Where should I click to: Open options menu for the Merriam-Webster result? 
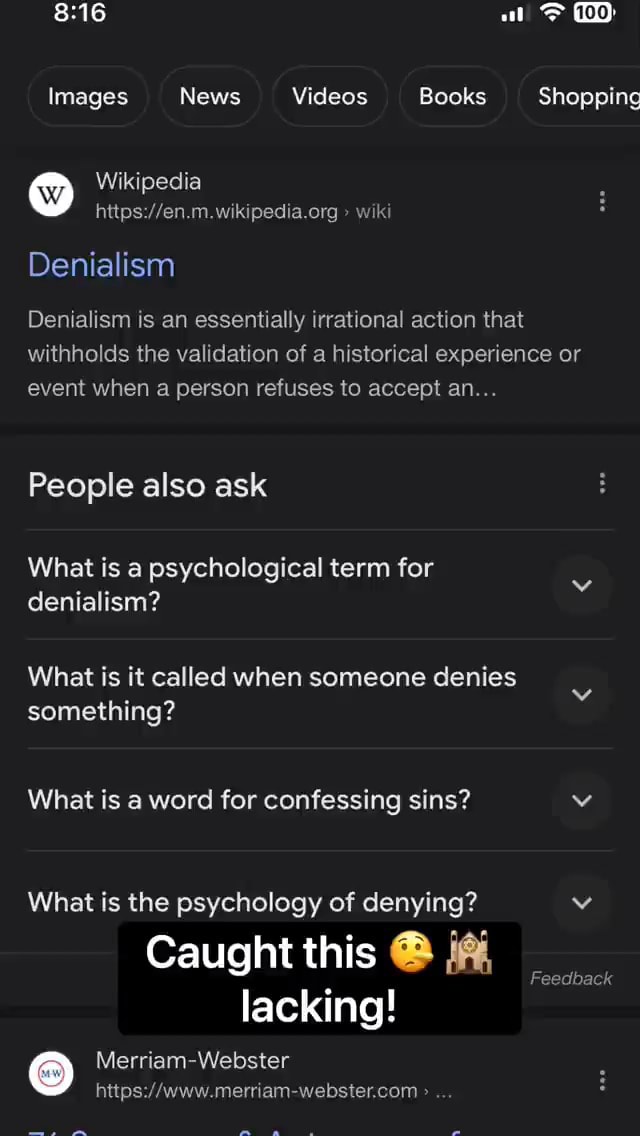[x=602, y=1080]
